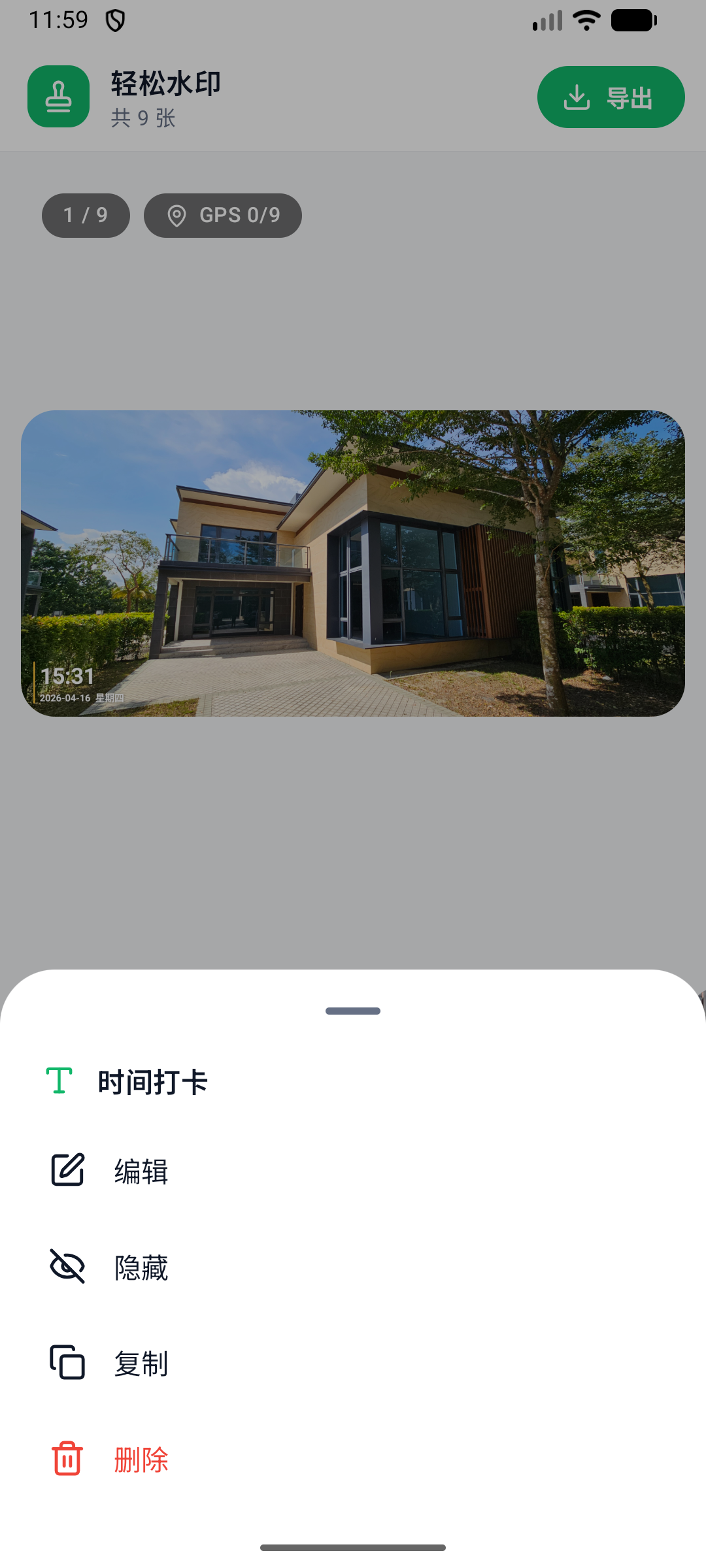
Task: Choose 隐藏 to hide the watermark
Action: [x=353, y=1267]
